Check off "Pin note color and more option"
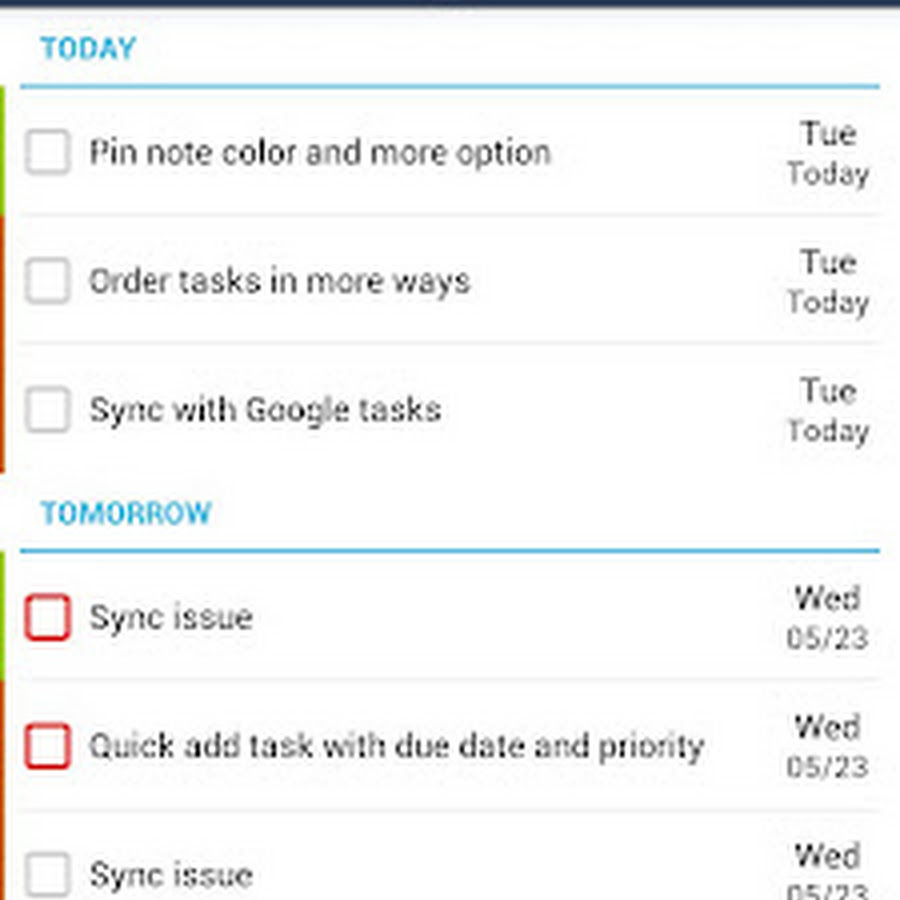 click(48, 153)
